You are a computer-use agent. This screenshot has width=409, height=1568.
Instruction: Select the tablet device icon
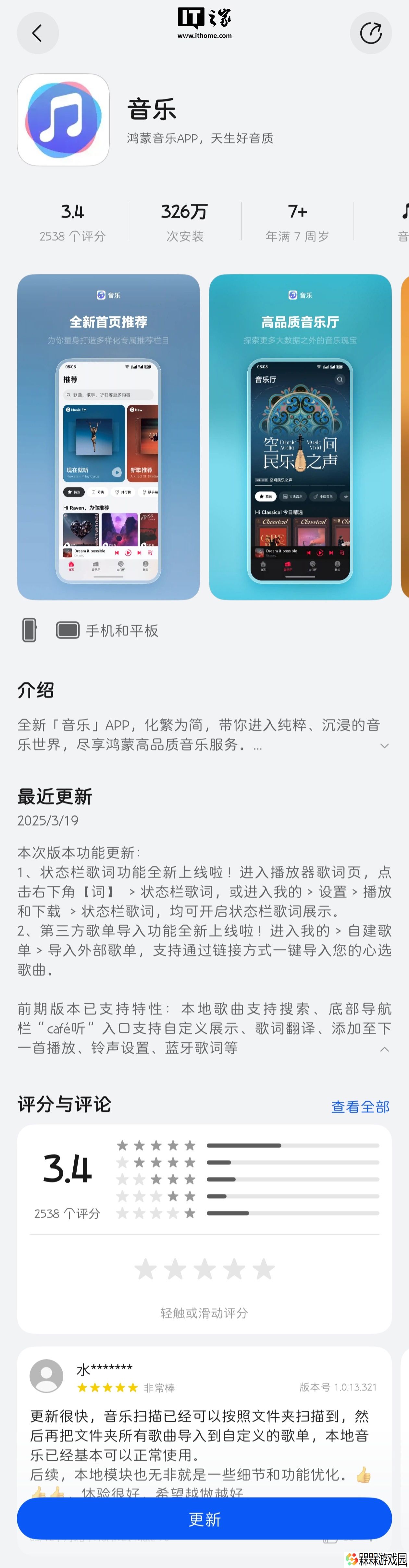[68, 630]
